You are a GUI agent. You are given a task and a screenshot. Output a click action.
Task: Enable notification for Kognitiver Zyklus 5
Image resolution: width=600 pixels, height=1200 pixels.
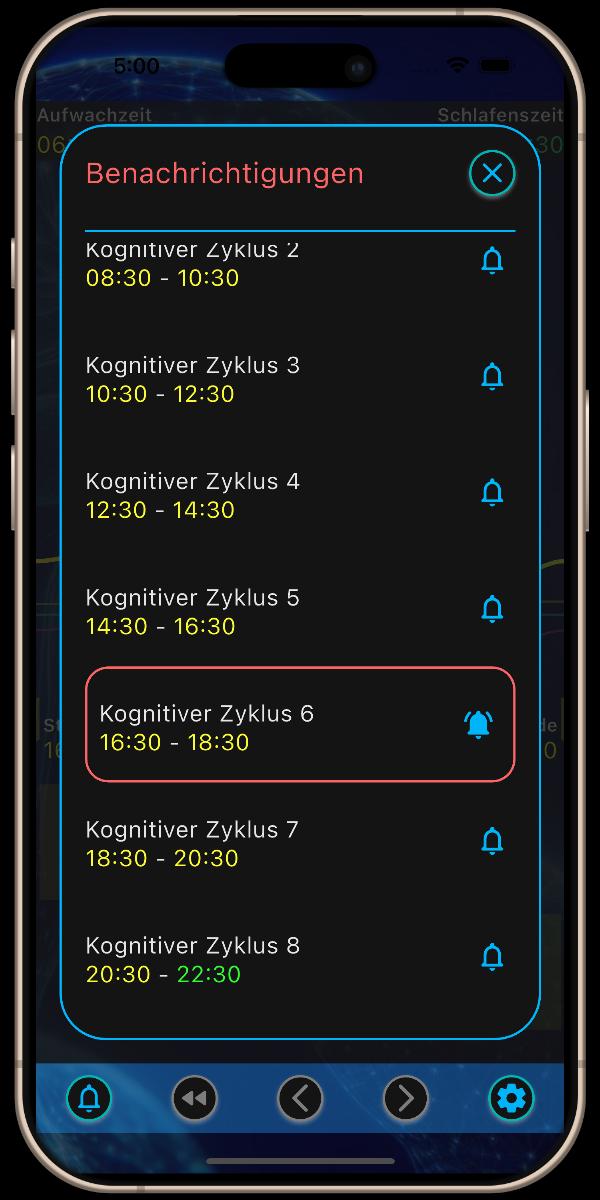tap(492, 609)
